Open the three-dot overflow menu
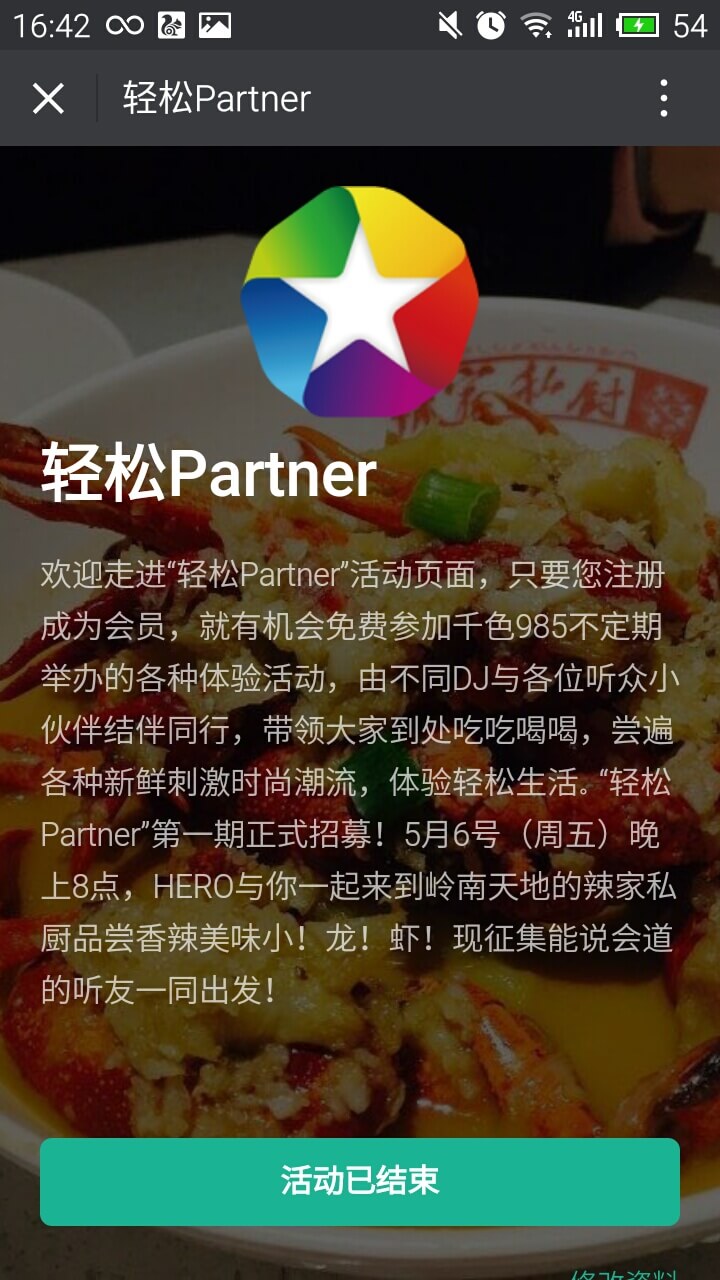Screen dimensions: 720x1280 coord(663,99)
